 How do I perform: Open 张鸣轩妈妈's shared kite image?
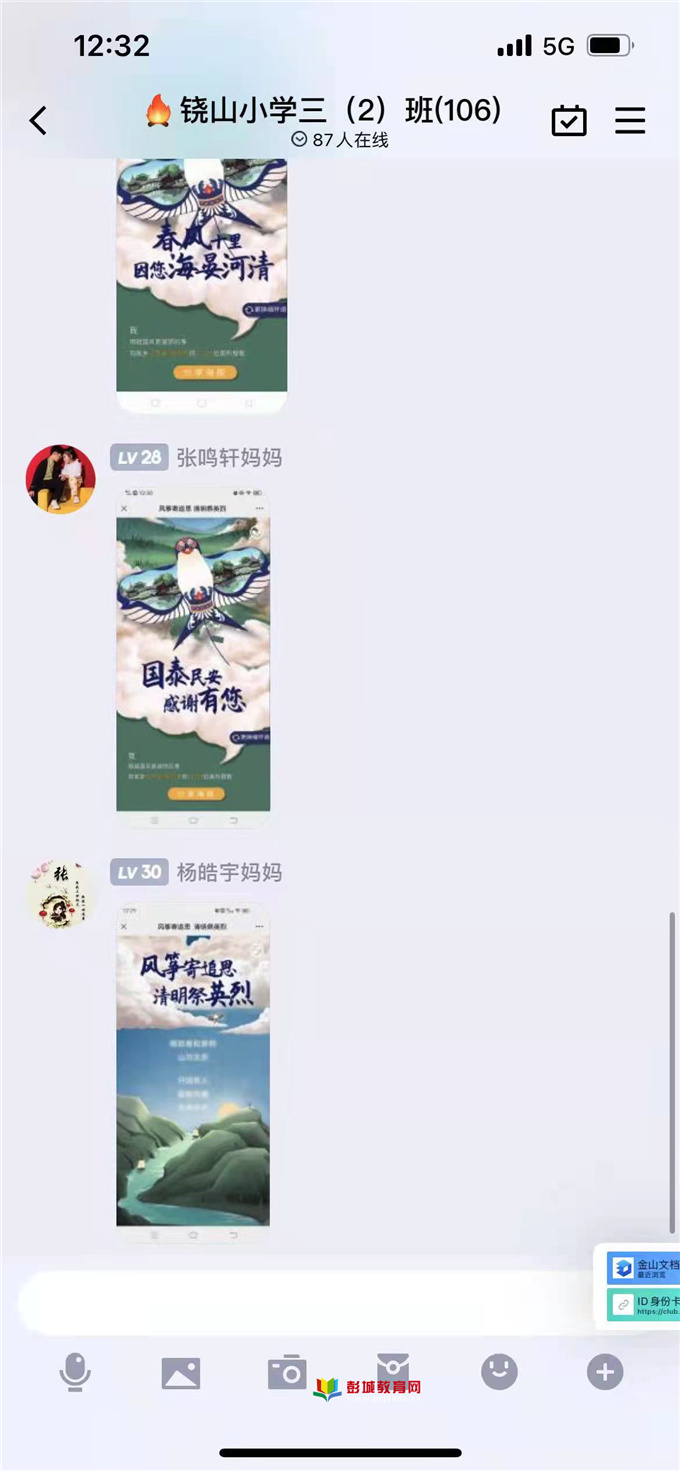(193, 657)
